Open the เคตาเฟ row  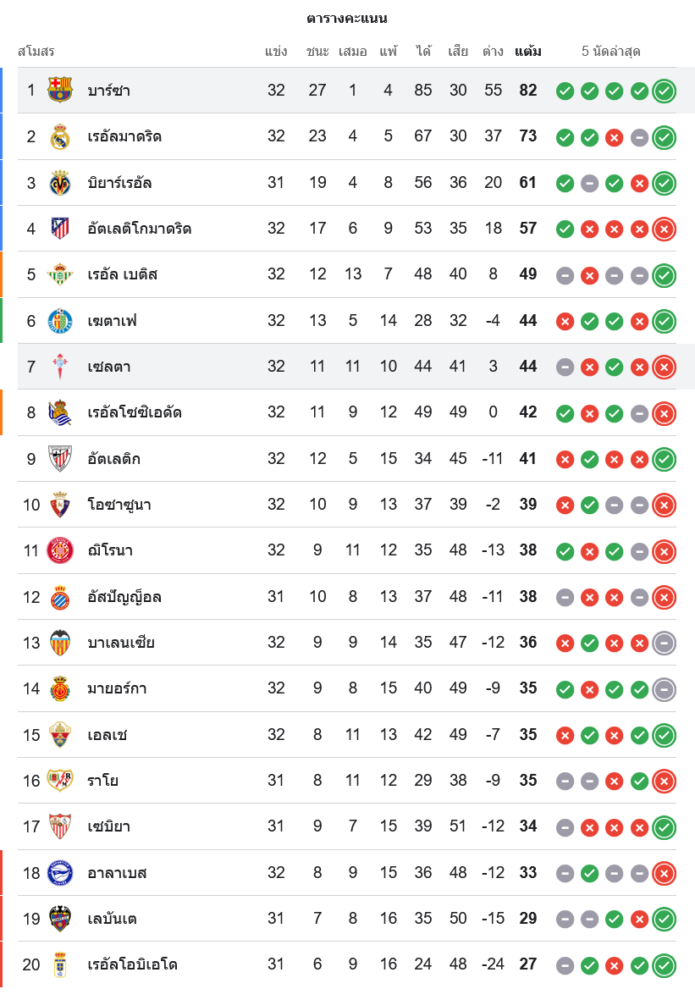[112, 321]
